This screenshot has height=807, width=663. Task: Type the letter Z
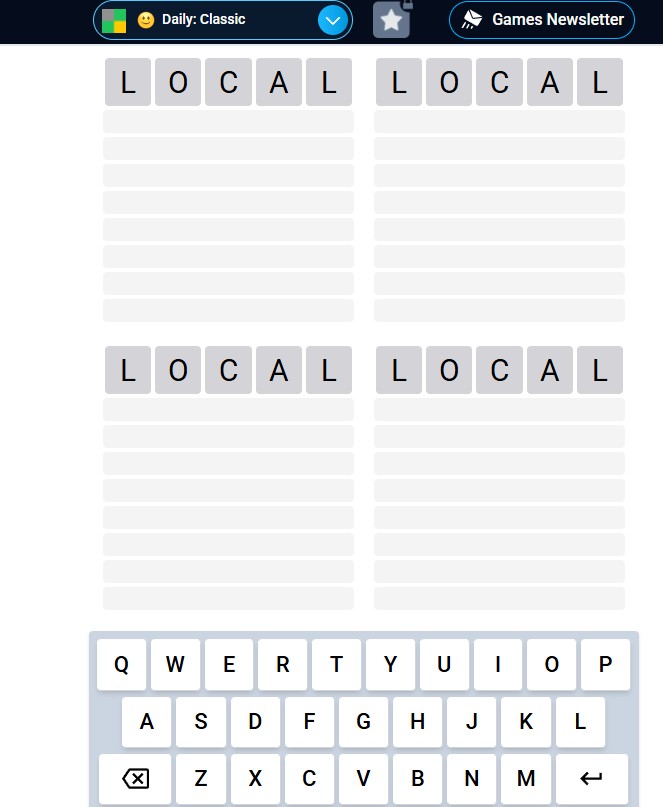tap(201, 779)
